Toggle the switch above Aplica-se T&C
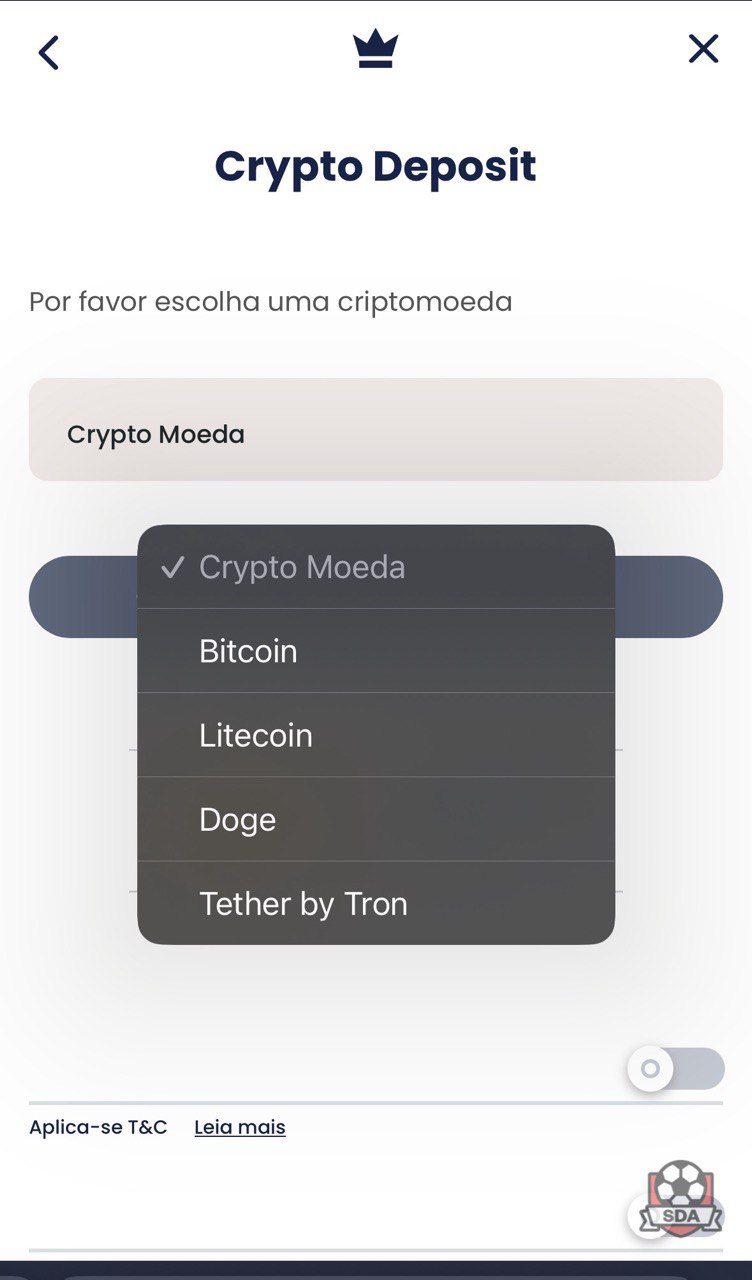 pyautogui.click(x=676, y=1069)
